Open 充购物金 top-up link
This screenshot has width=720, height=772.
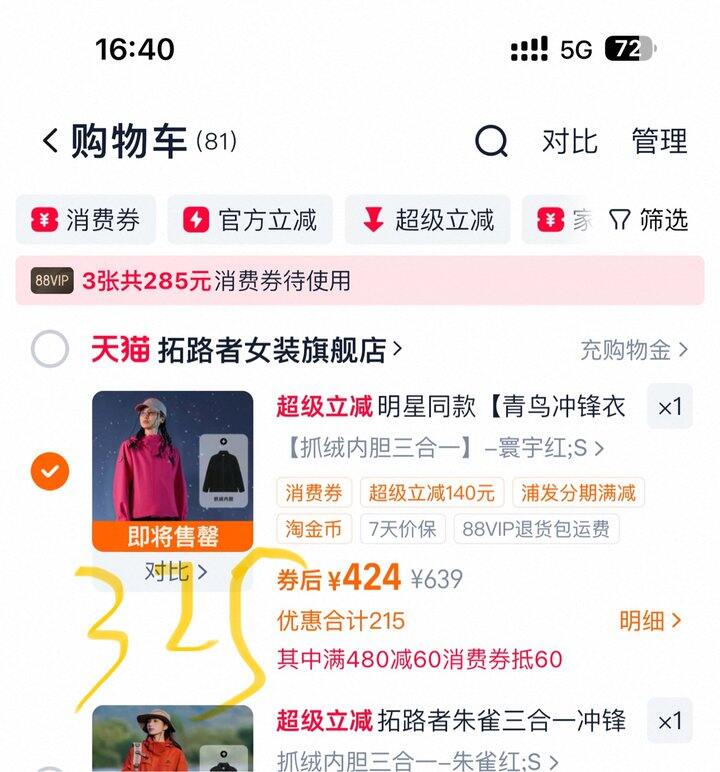coord(634,349)
